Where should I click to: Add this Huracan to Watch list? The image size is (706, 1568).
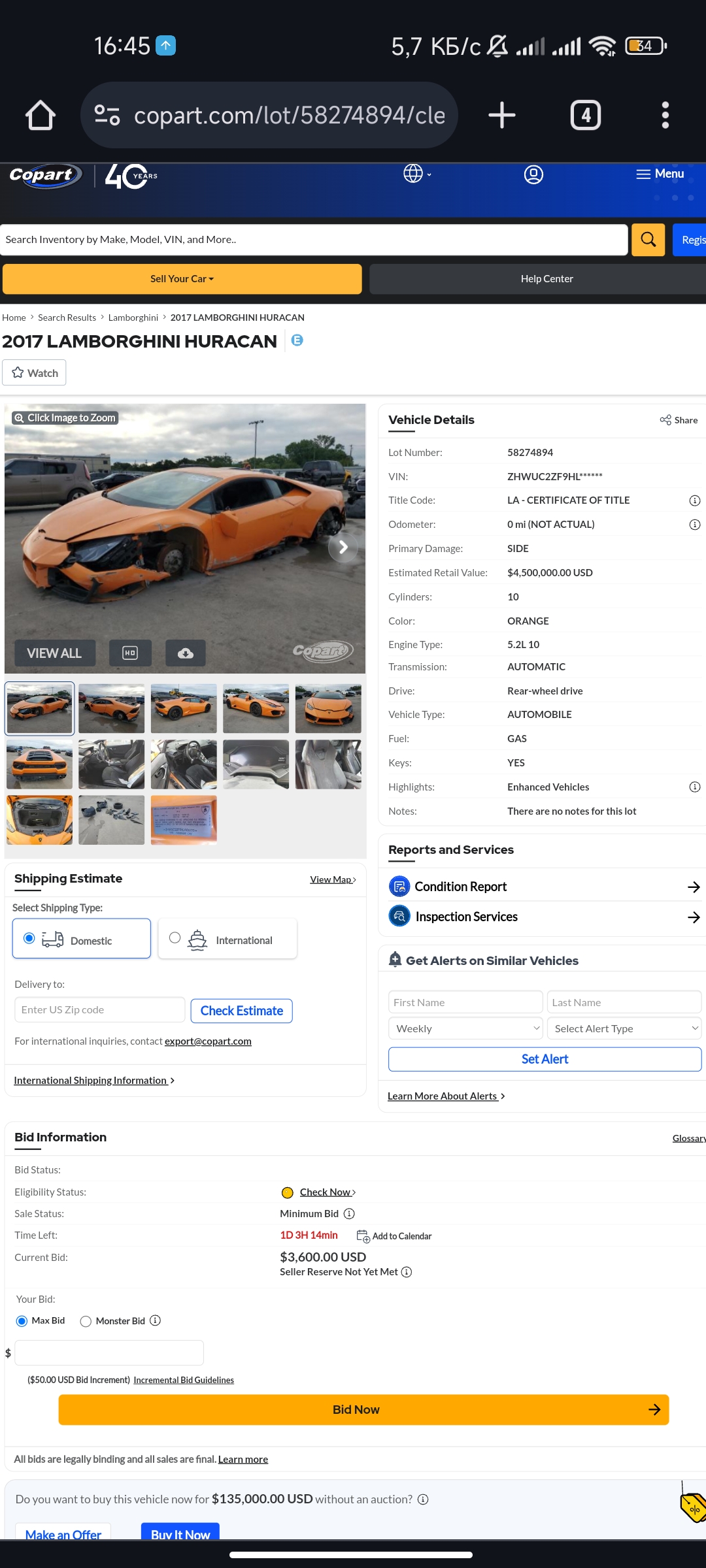point(35,373)
